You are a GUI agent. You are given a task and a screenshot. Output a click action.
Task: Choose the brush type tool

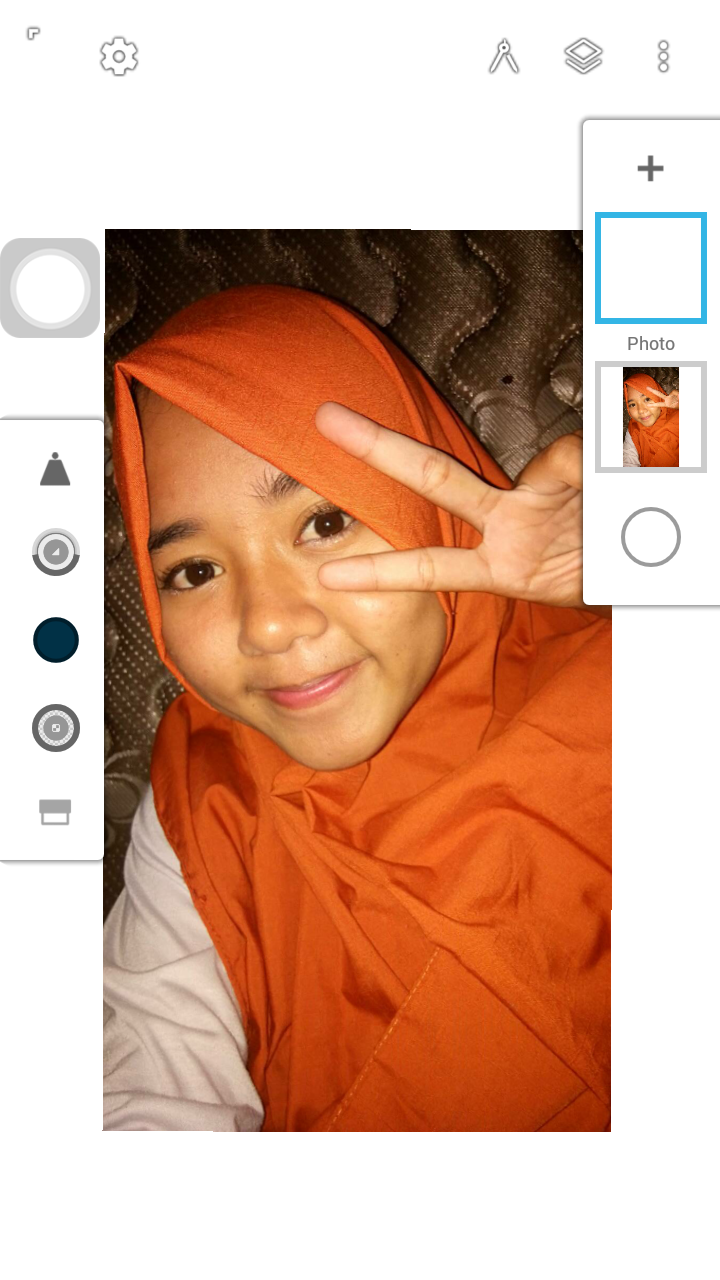55,468
